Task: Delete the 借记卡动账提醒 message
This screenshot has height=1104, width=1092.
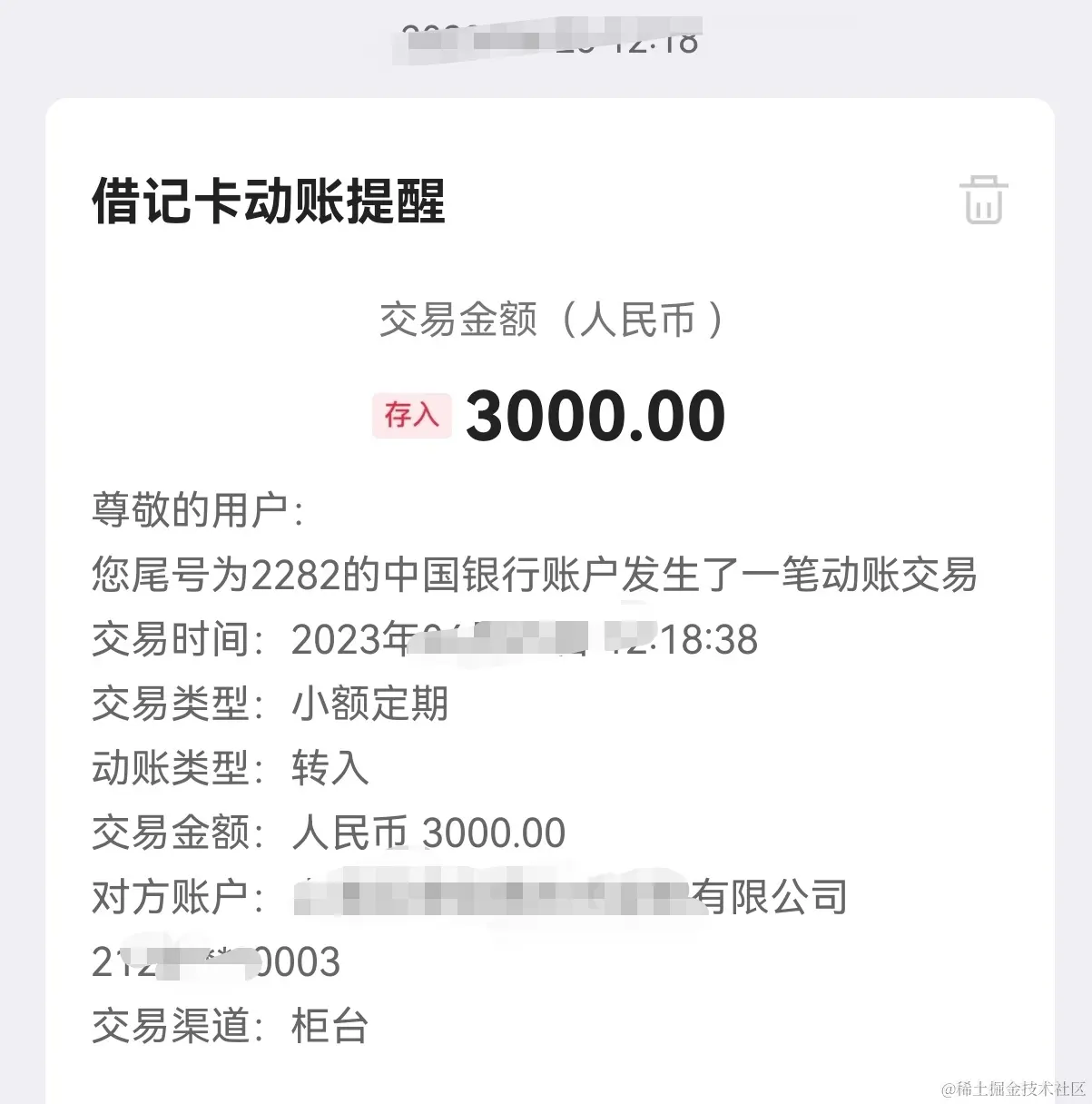Action: [x=983, y=200]
